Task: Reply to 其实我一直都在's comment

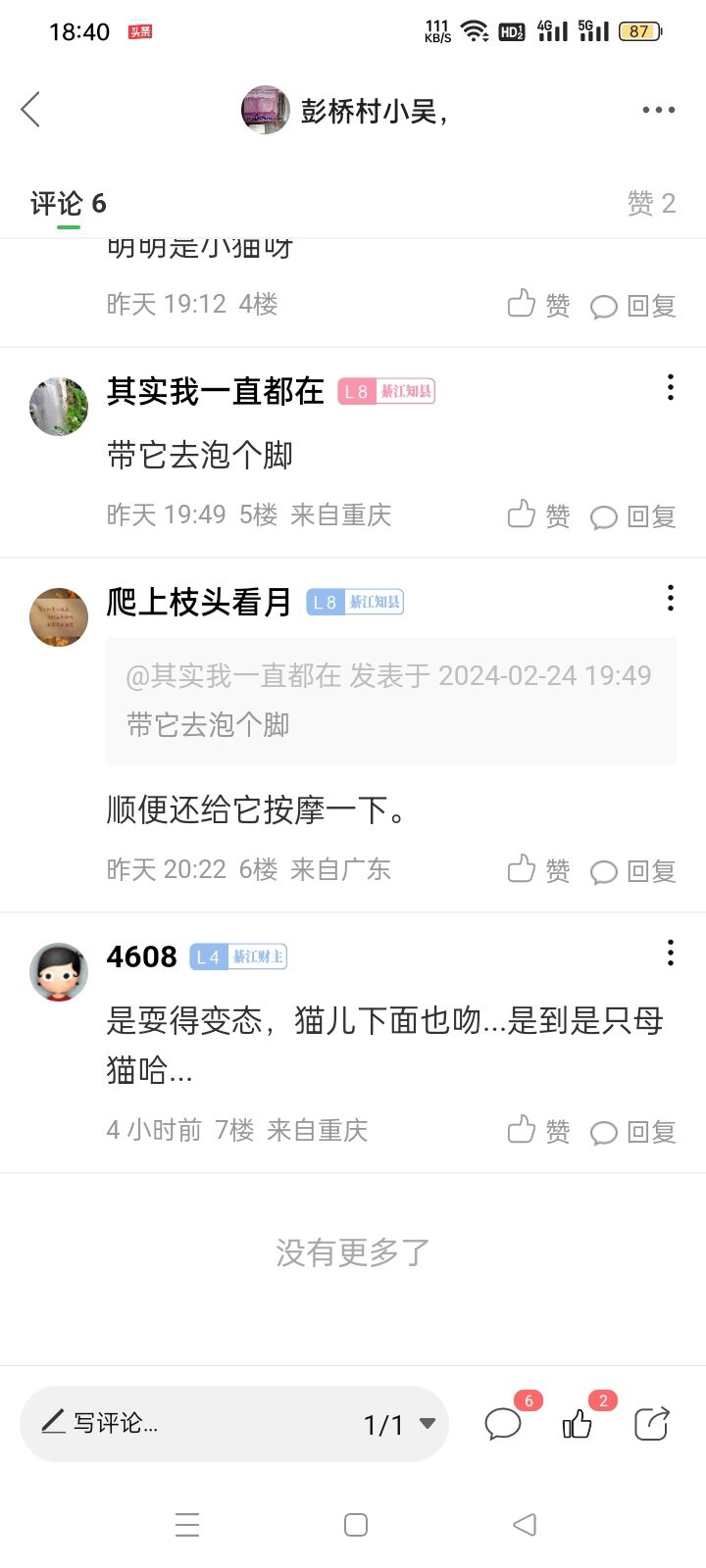Action: [x=633, y=516]
